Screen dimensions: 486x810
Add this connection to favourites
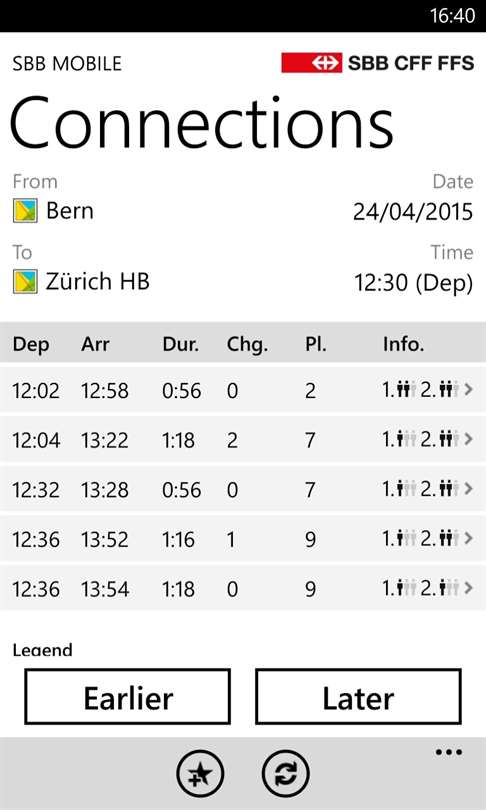click(x=200, y=774)
